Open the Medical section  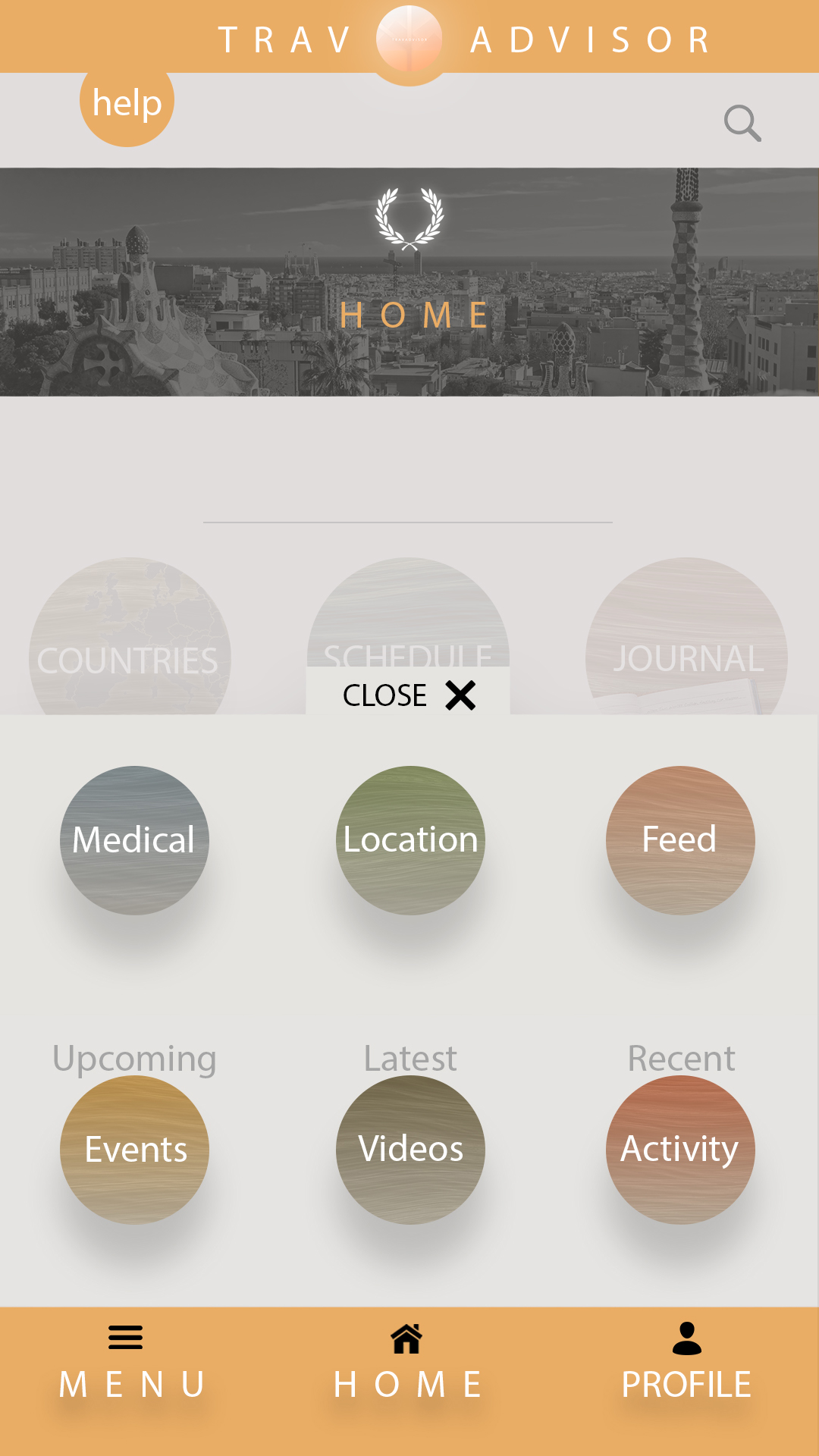[134, 840]
